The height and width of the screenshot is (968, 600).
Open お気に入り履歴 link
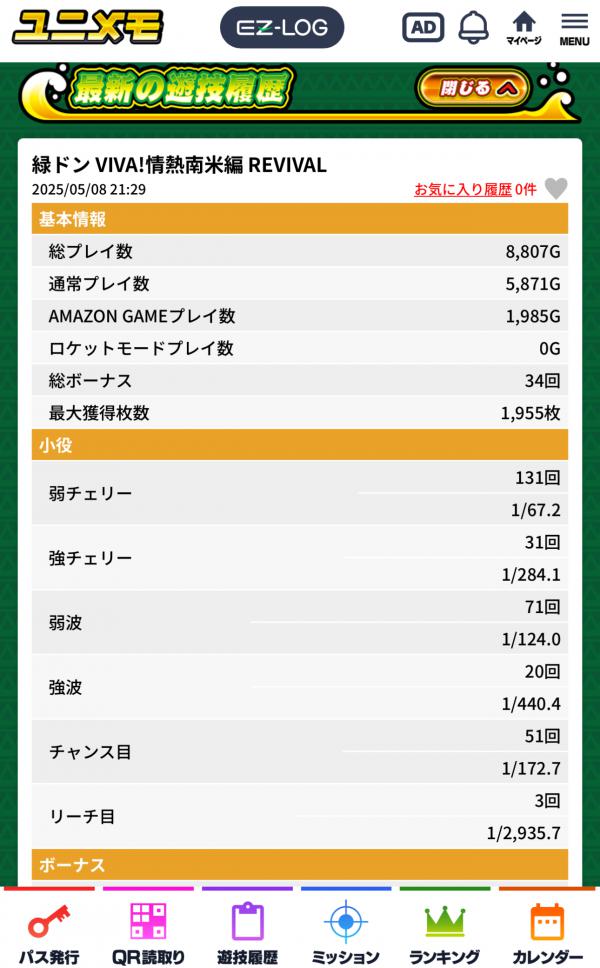(463, 189)
